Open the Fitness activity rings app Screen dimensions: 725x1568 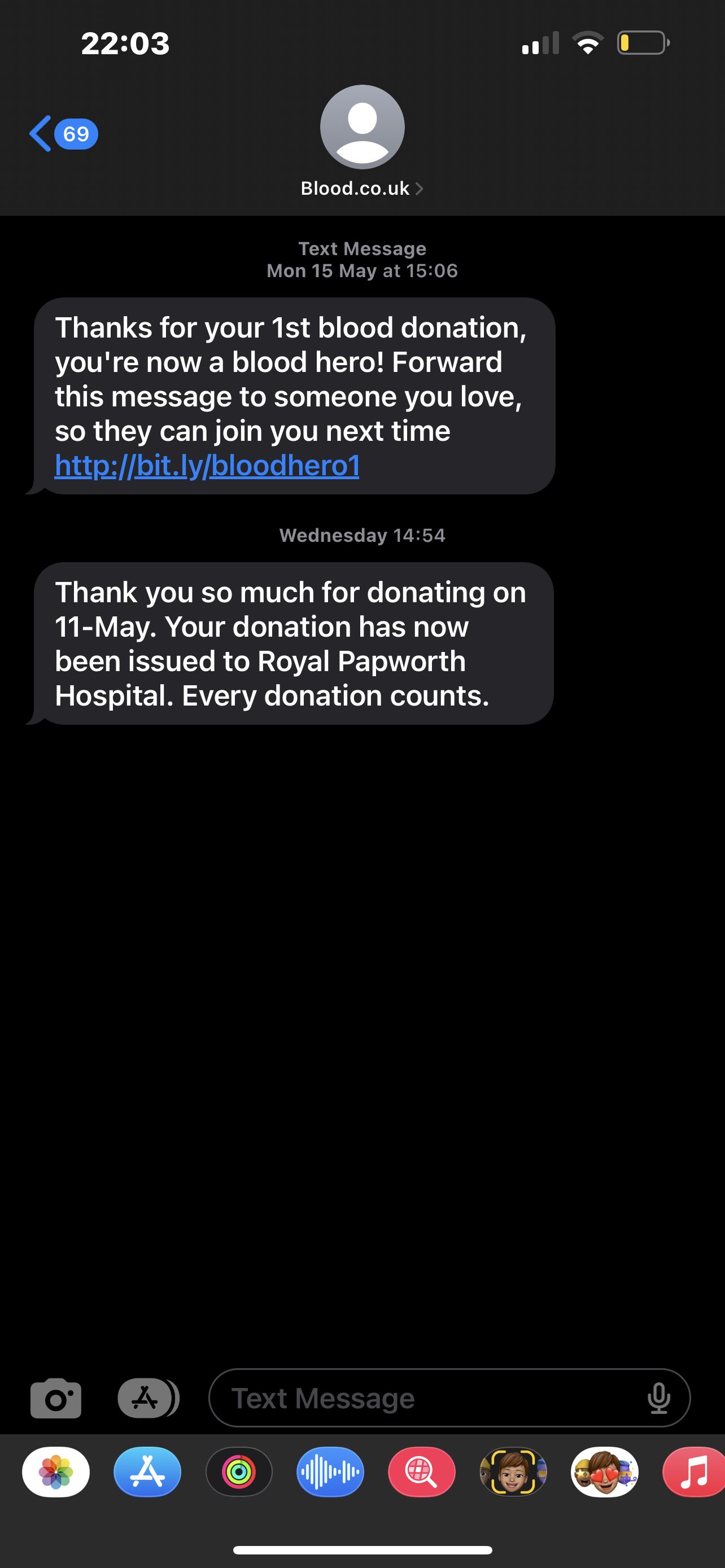pyautogui.click(x=239, y=1472)
